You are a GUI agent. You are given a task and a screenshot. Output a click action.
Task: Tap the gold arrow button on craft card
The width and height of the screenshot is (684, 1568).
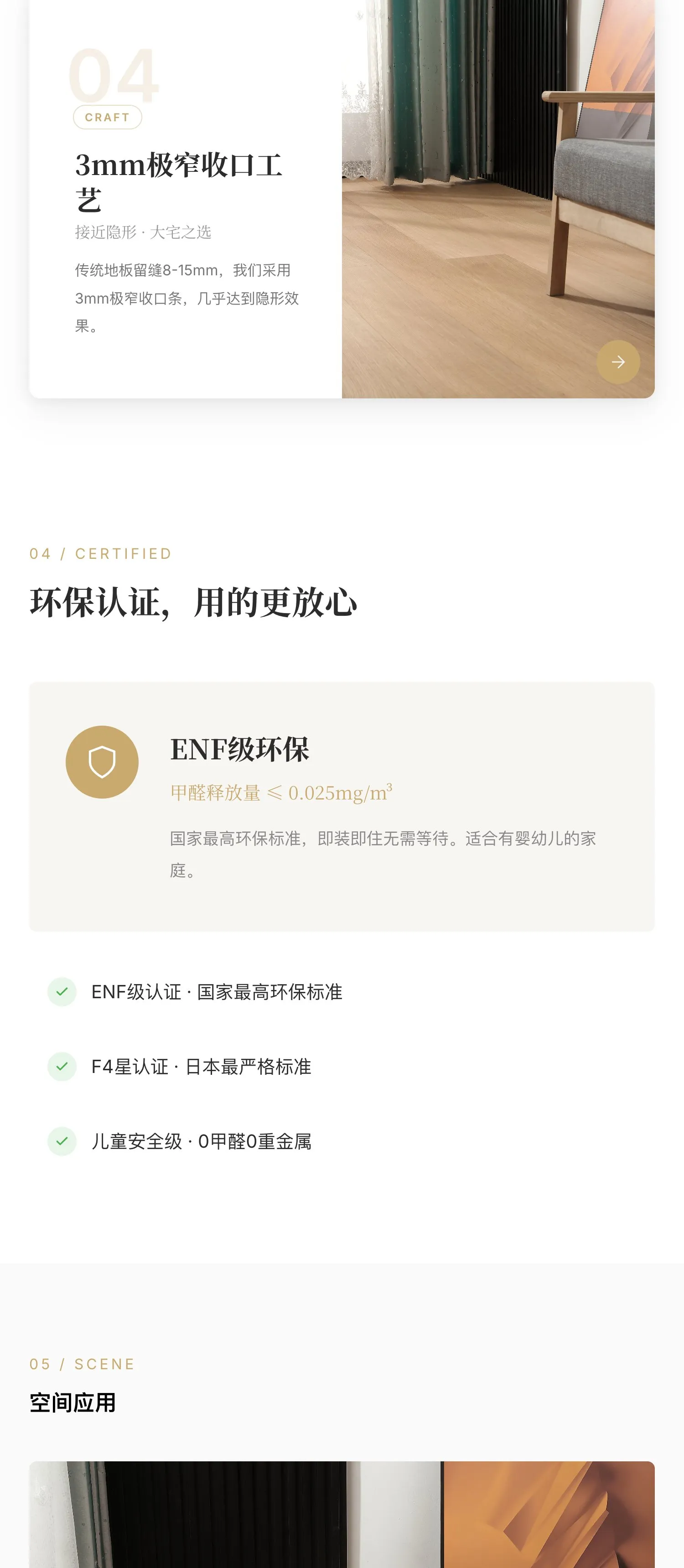pyautogui.click(x=617, y=361)
